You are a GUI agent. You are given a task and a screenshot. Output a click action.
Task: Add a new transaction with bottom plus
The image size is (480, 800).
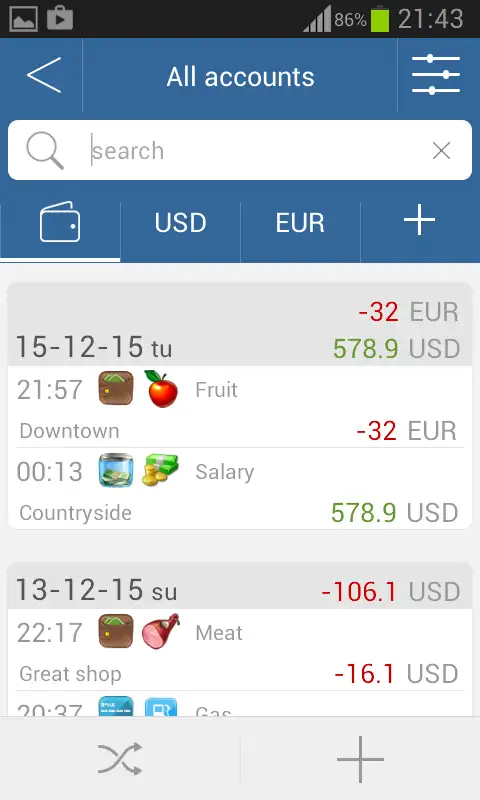[x=360, y=759]
